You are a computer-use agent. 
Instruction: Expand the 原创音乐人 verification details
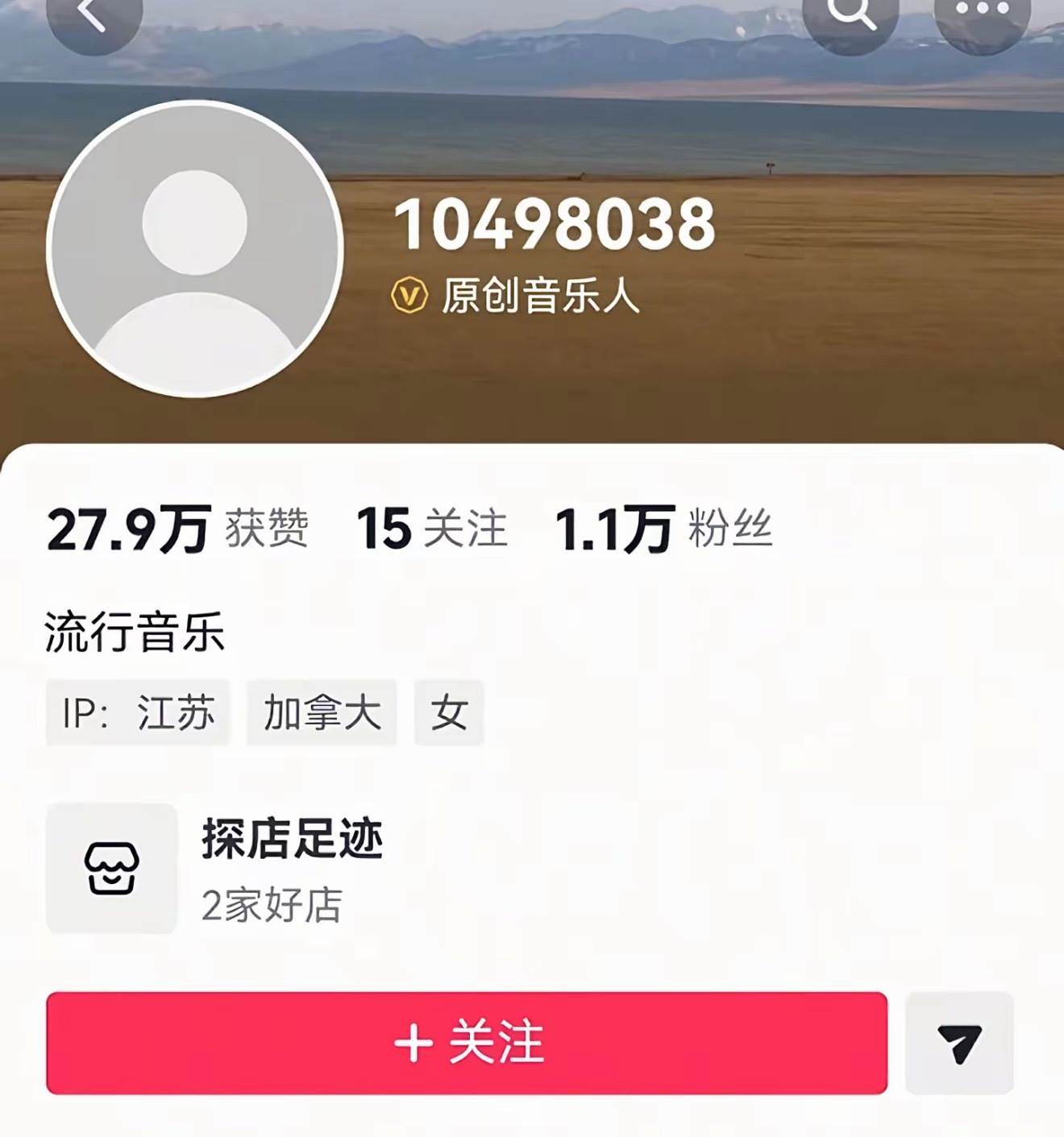[x=538, y=295]
